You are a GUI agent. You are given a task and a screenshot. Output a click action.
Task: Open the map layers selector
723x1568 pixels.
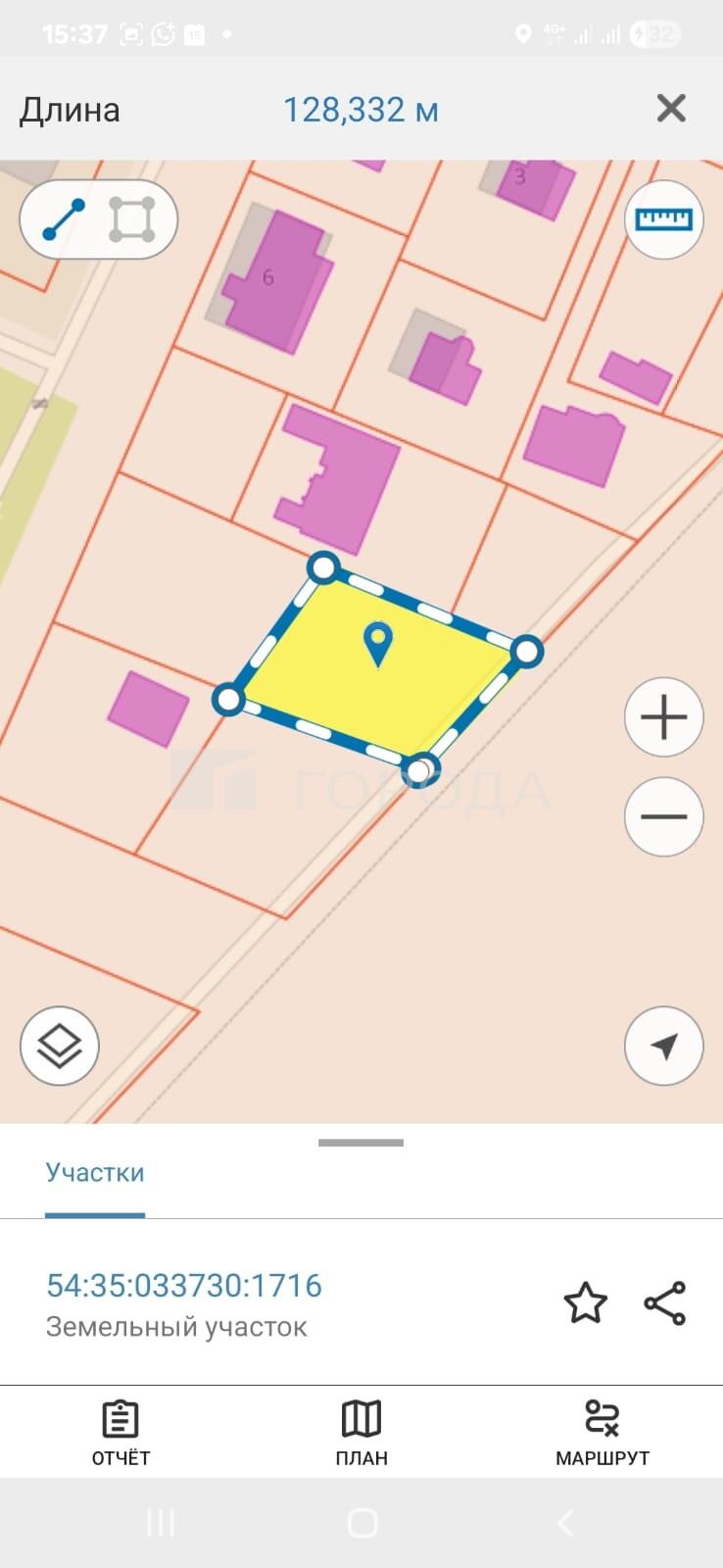60,1046
